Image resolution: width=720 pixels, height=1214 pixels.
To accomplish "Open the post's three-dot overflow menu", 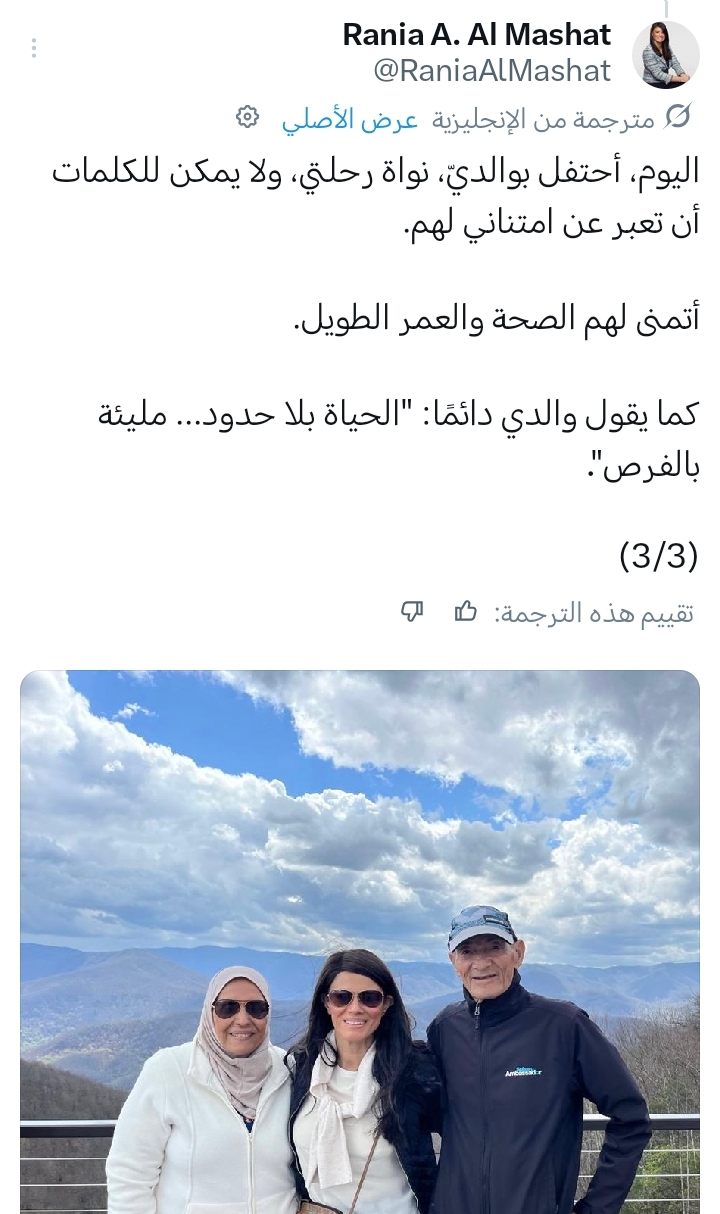I will tap(34, 48).
